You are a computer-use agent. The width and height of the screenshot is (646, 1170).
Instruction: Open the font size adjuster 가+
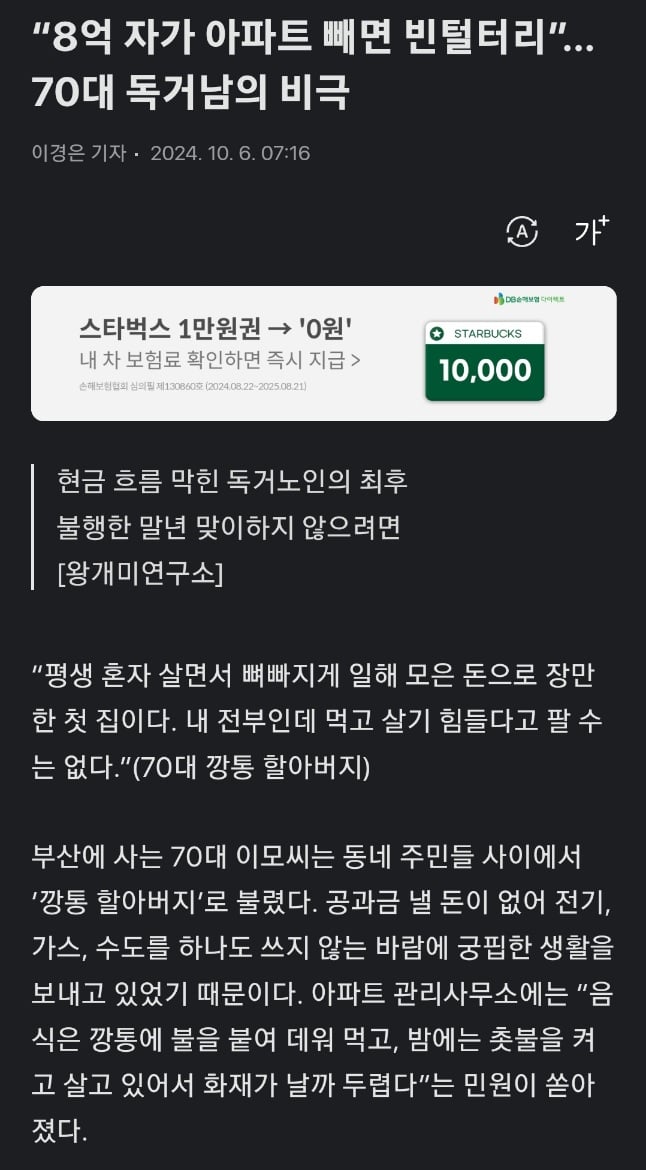[591, 231]
